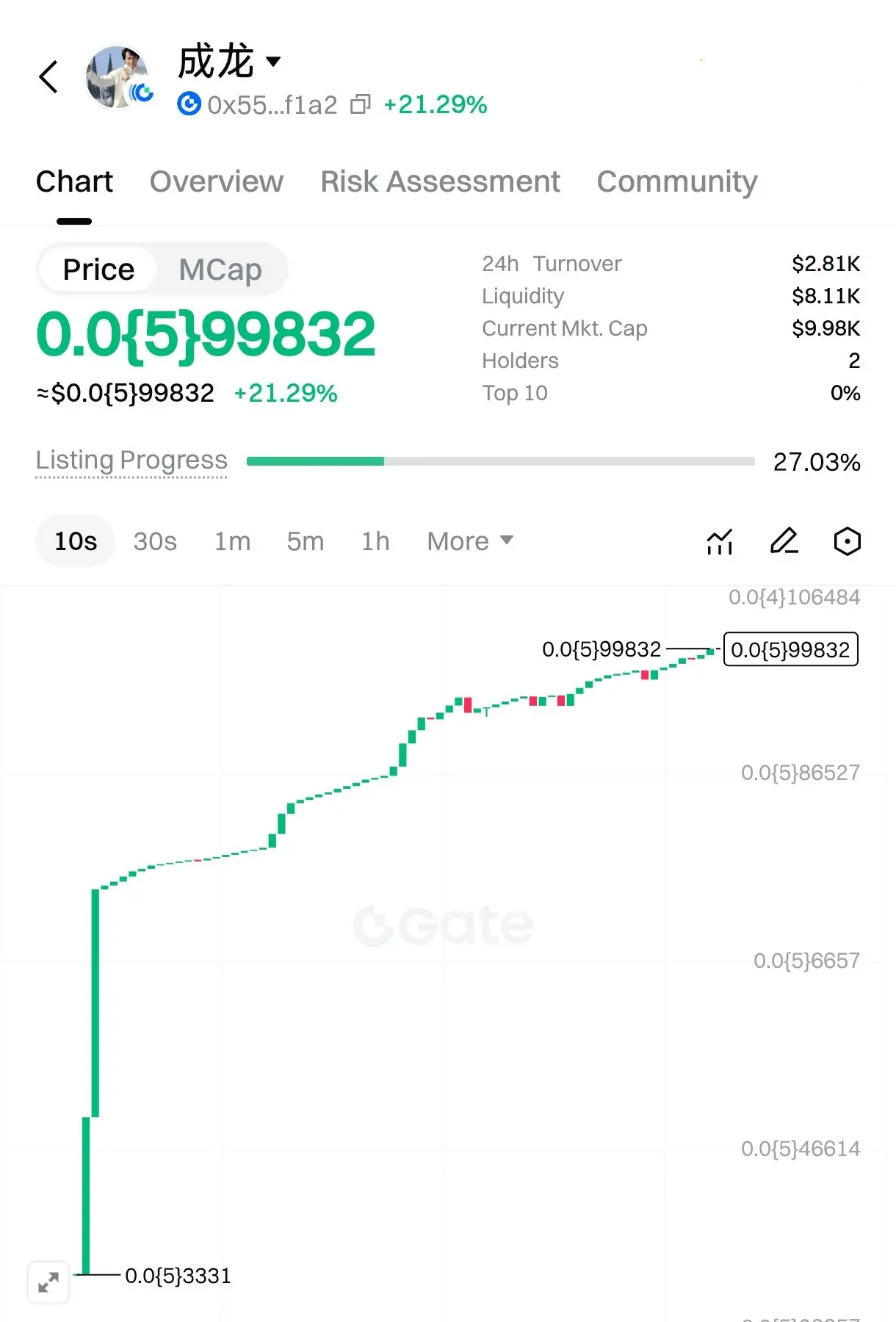Open chart indicators
This screenshot has height=1322, width=896.
[x=720, y=542]
